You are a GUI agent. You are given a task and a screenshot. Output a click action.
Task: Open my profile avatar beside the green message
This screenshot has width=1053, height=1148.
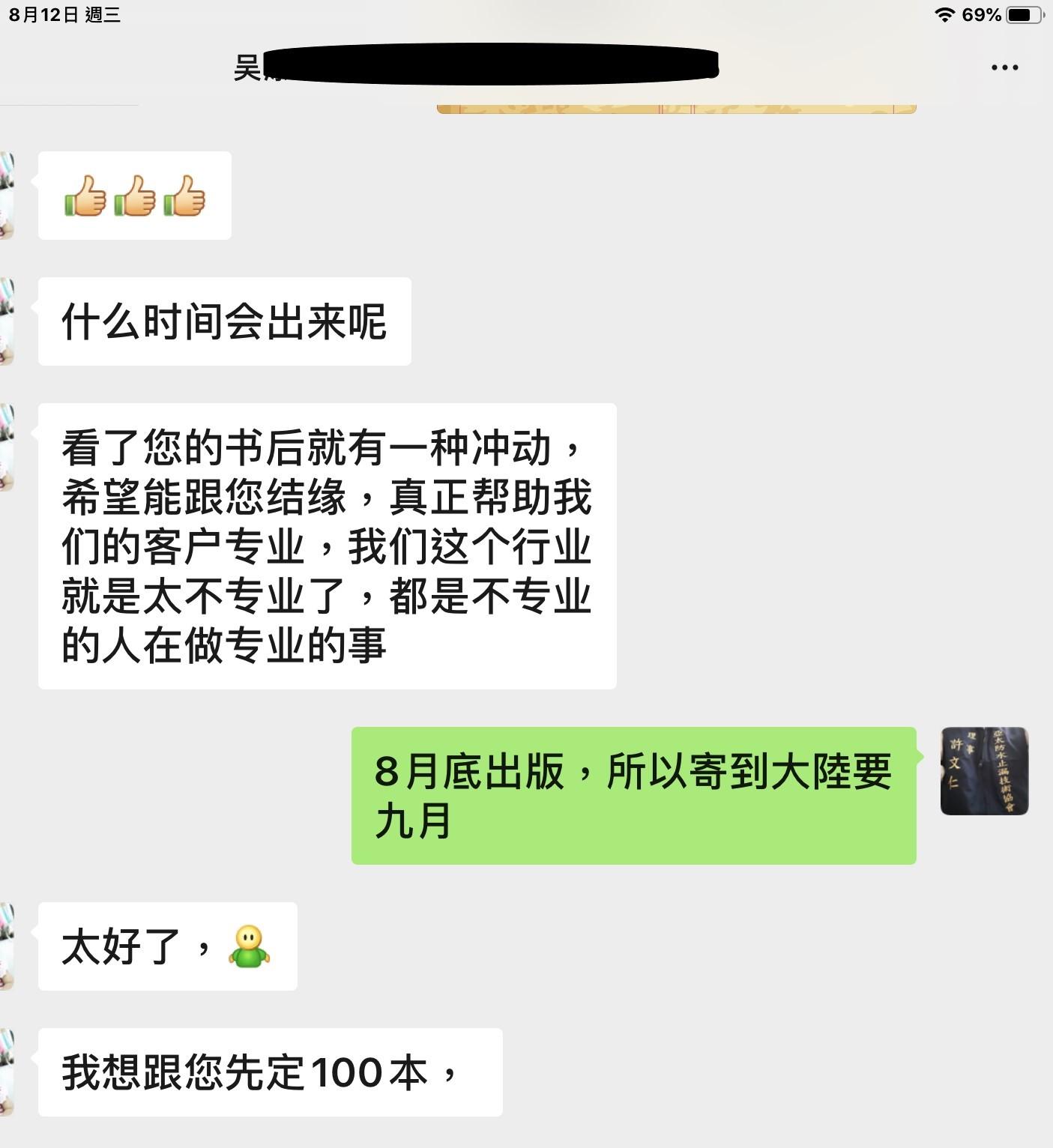click(984, 770)
